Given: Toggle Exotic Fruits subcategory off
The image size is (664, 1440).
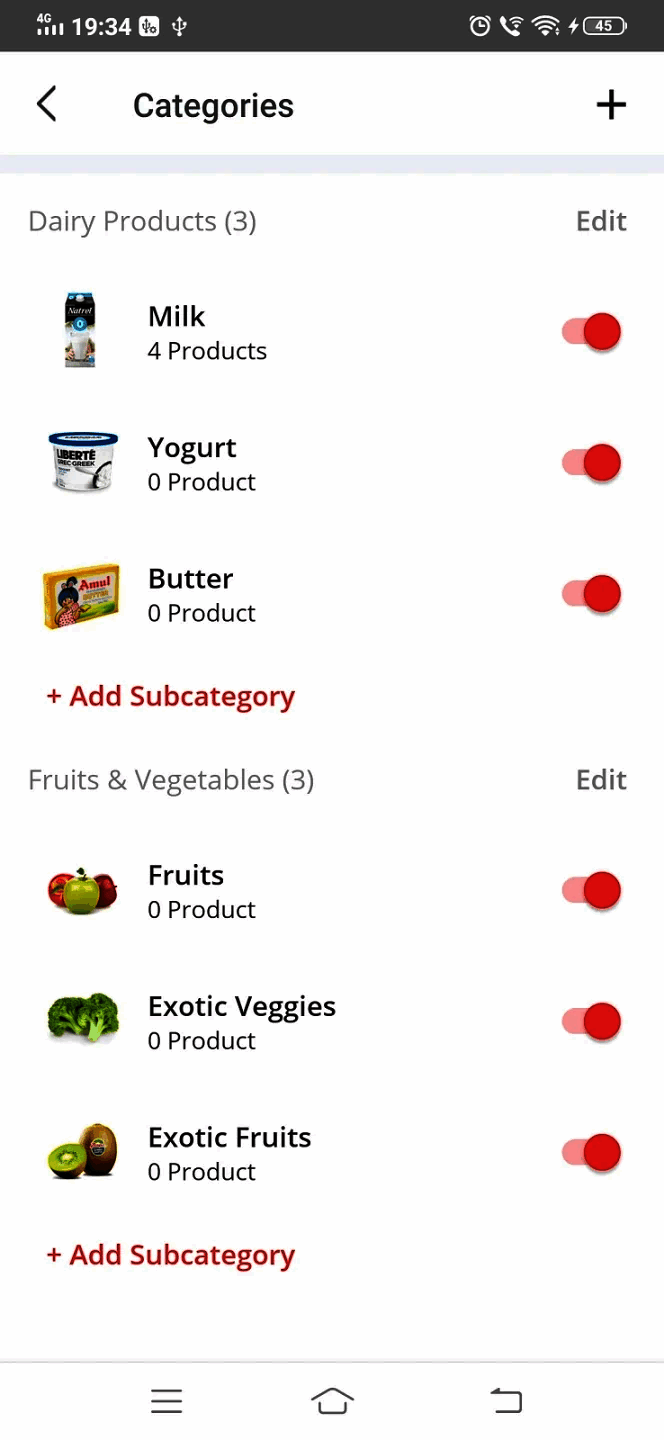Looking at the screenshot, I should click(592, 1153).
